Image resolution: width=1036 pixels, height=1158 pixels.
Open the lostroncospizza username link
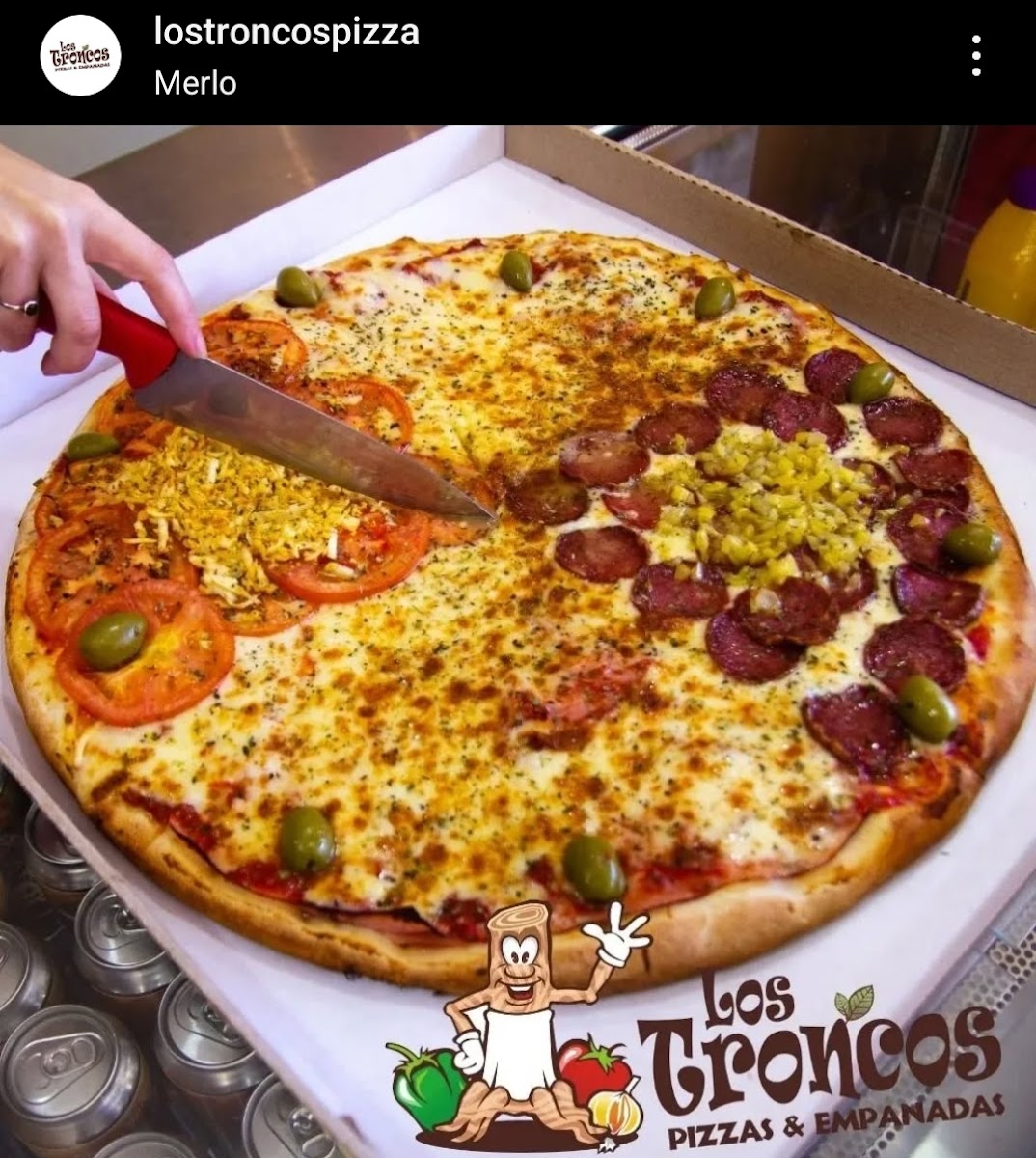(286, 33)
